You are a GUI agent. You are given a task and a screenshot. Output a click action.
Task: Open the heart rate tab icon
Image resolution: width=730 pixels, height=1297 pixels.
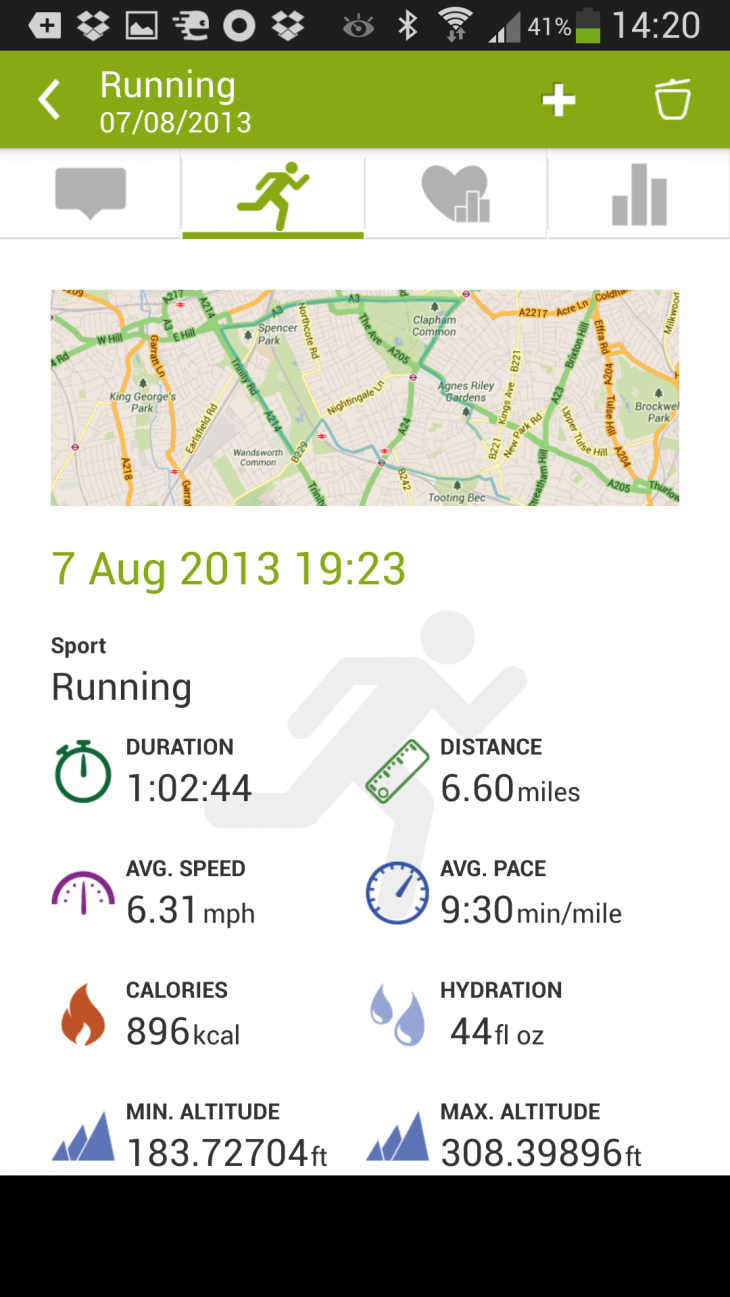[455, 192]
